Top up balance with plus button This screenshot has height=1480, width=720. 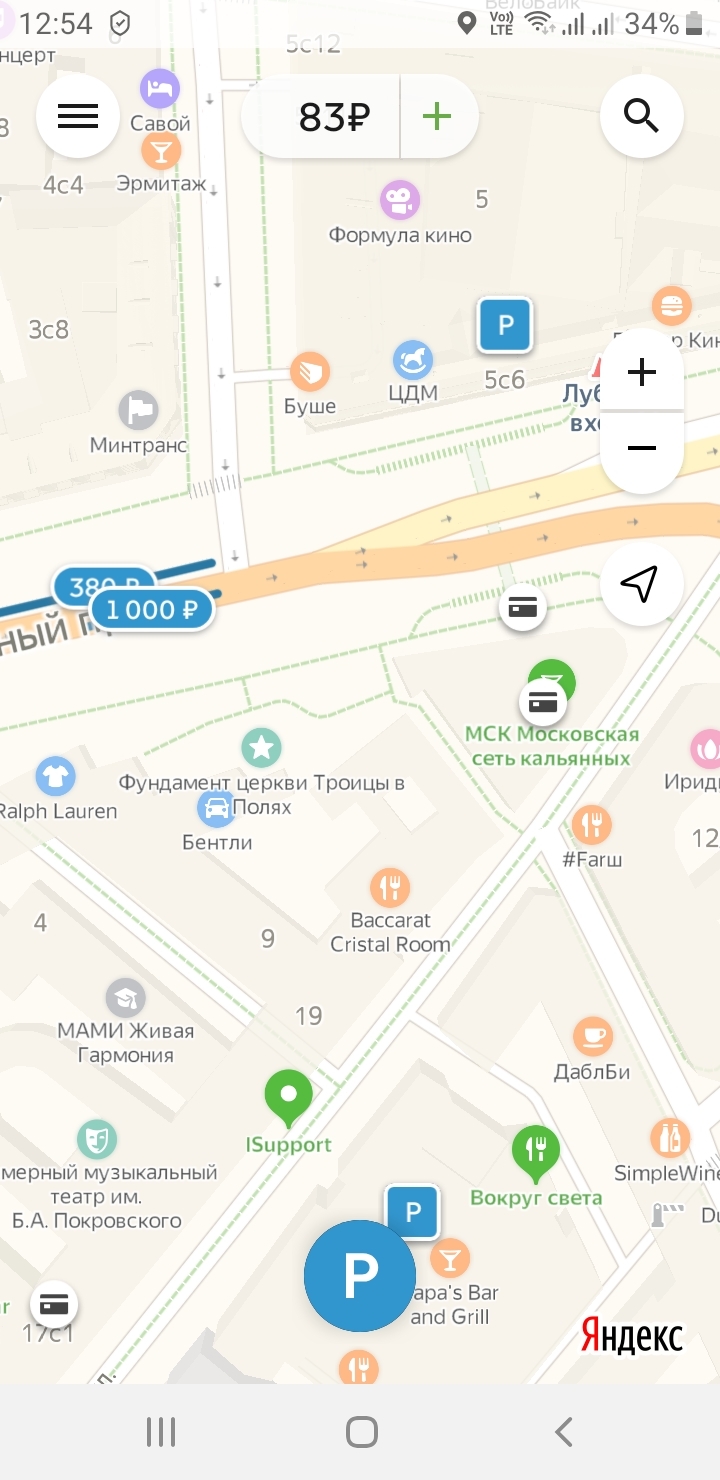point(437,117)
